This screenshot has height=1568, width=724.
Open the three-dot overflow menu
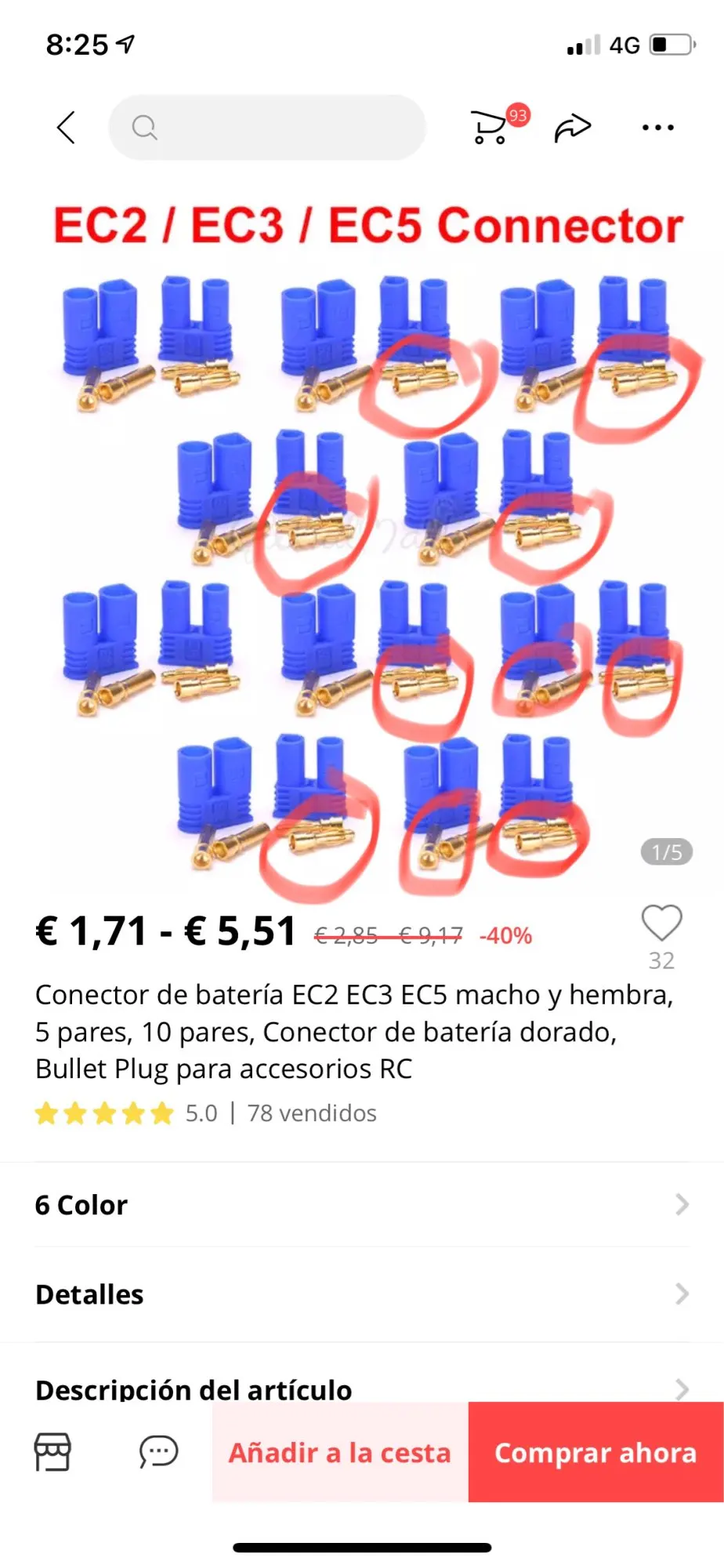(x=657, y=127)
